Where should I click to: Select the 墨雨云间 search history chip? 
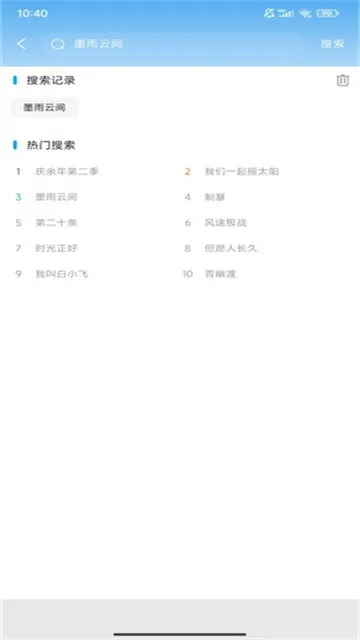[44, 108]
